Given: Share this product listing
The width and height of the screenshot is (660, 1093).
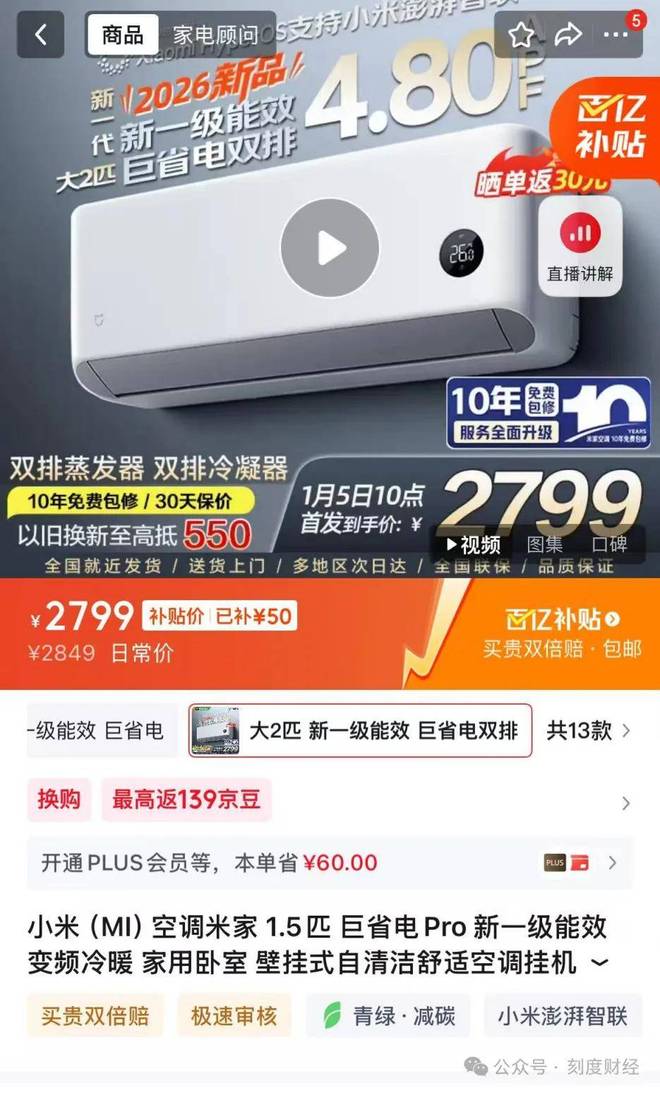Looking at the screenshot, I should pos(568,36).
